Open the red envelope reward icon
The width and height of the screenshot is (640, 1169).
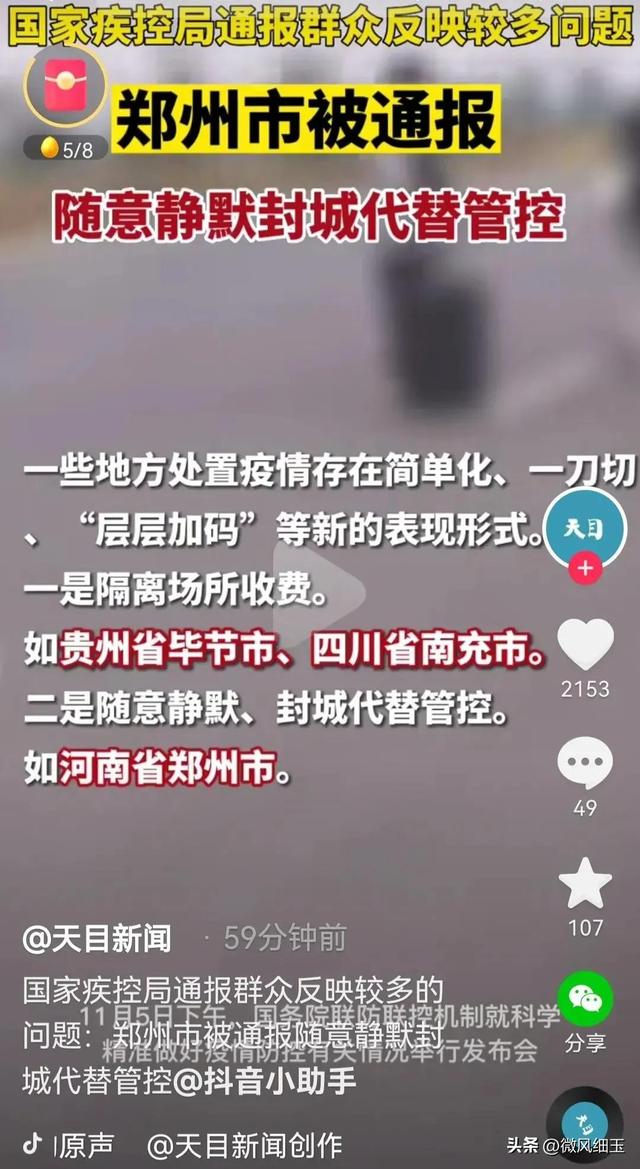[x=66, y=86]
